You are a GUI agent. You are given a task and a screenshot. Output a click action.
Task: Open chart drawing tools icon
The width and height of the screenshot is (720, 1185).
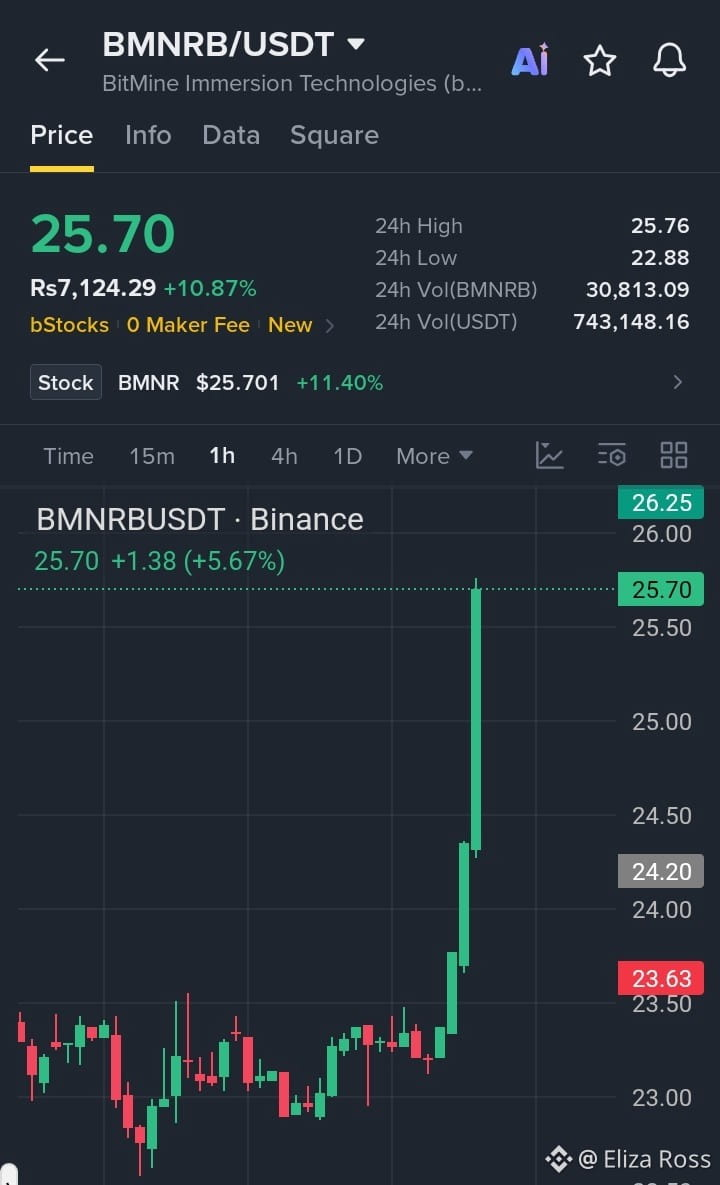click(x=549, y=456)
